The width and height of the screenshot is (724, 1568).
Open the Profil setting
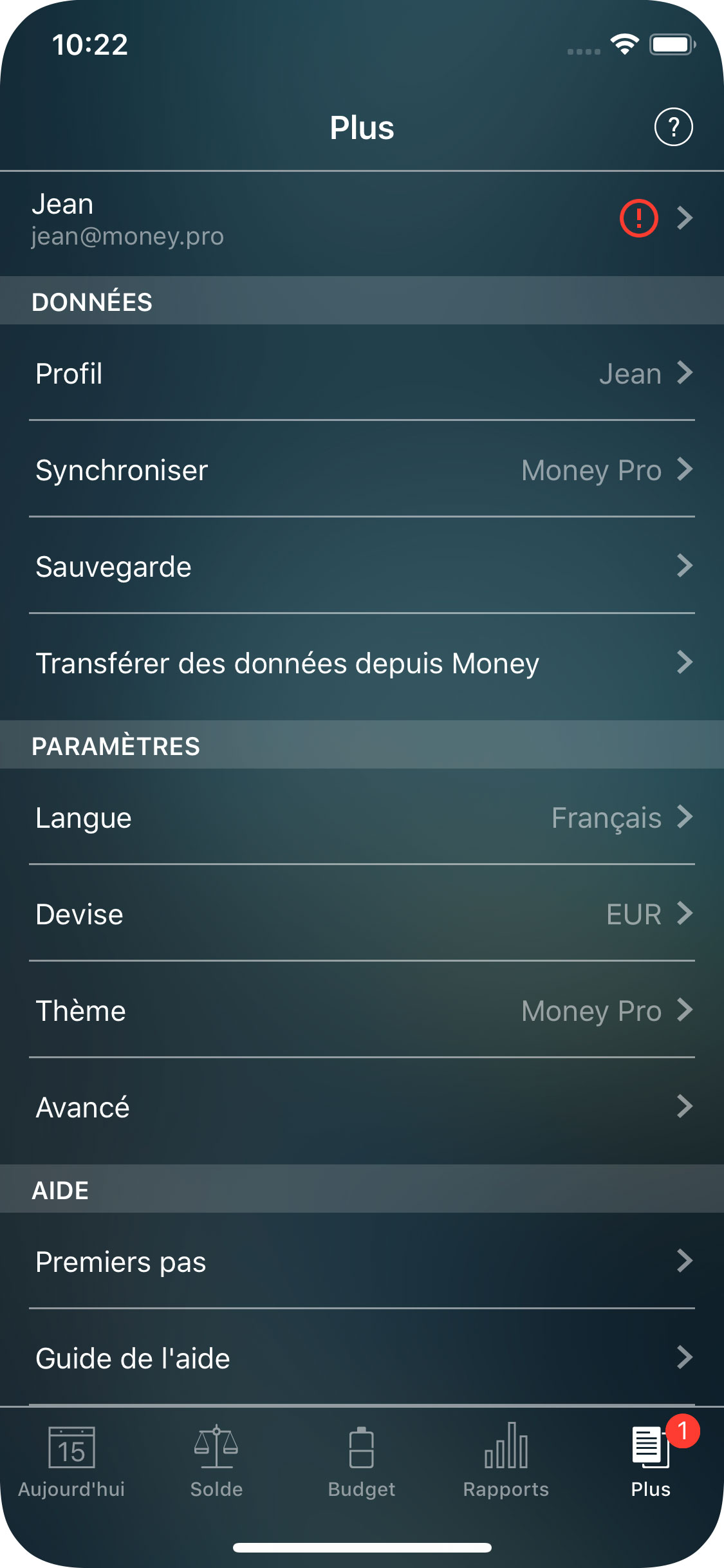pyautogui.click(x=362, y=373)
